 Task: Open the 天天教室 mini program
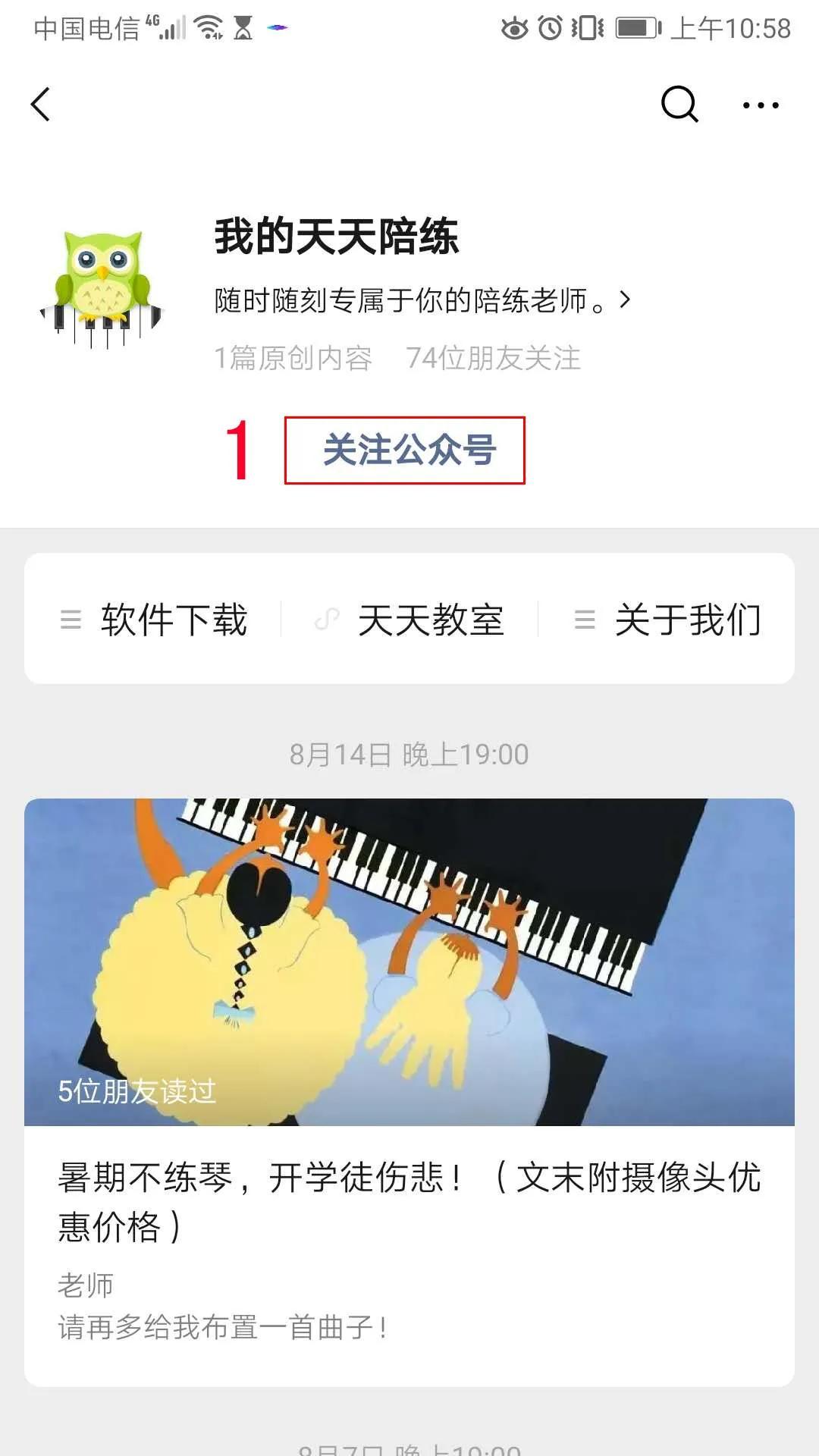click(x=411, y=620)
